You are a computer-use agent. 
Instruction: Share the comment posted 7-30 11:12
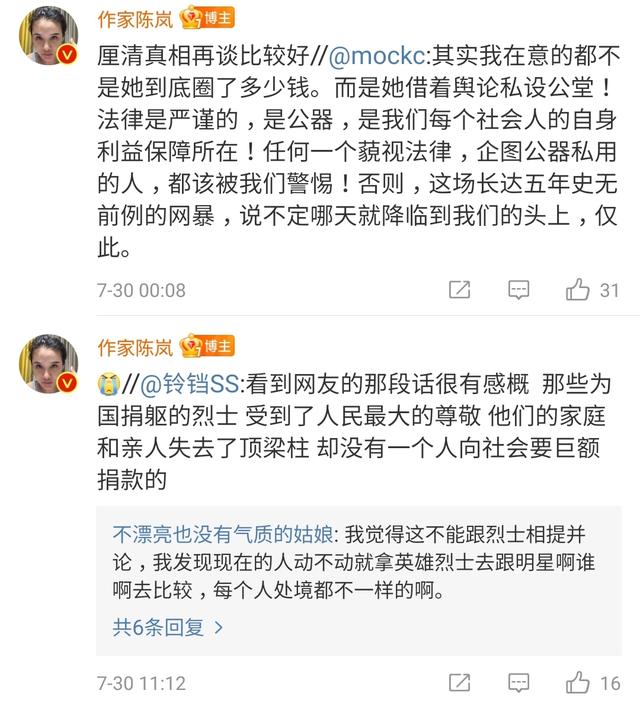(x=459, y=683)
